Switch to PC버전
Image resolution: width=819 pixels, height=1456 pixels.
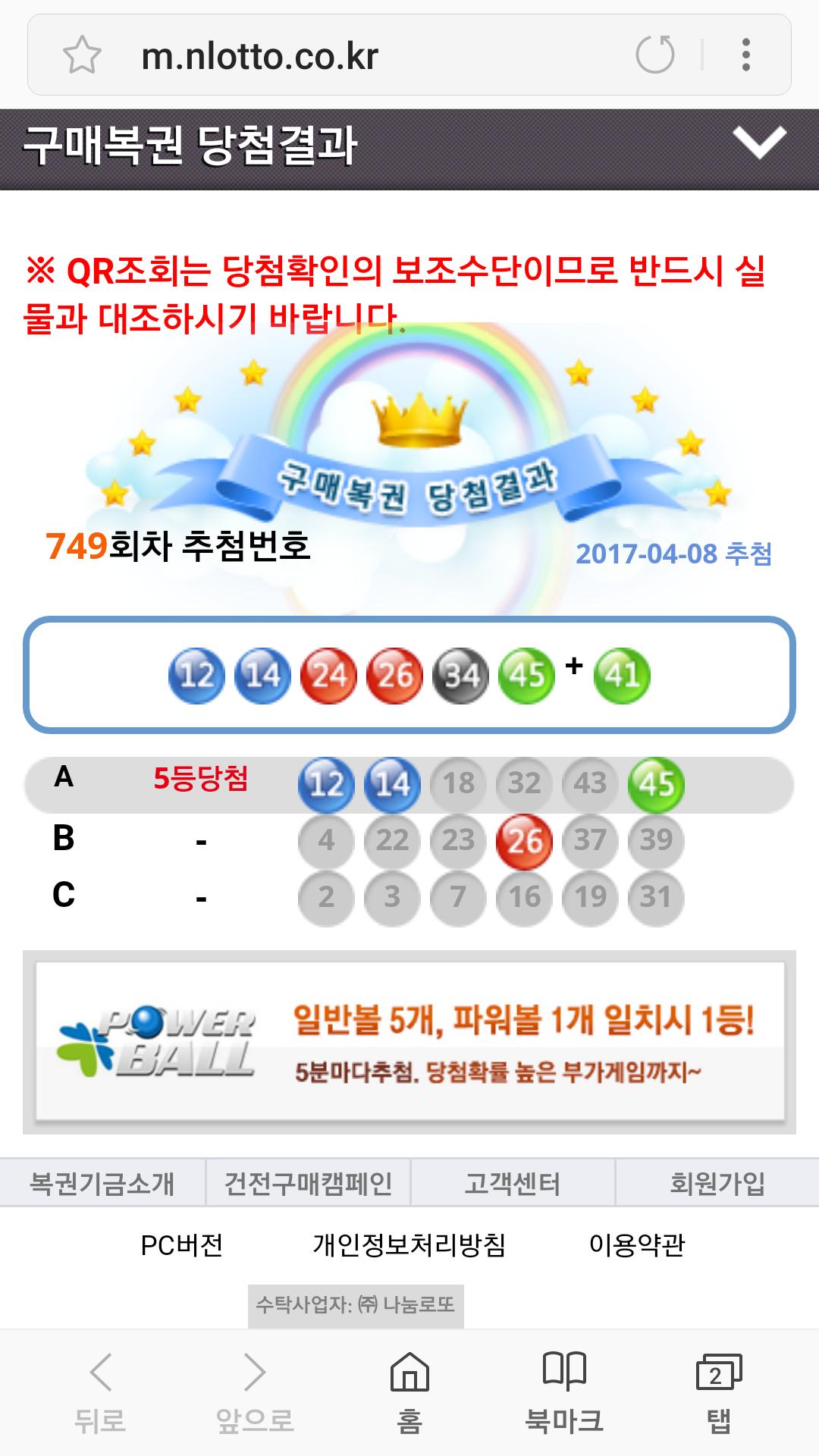182,1244
